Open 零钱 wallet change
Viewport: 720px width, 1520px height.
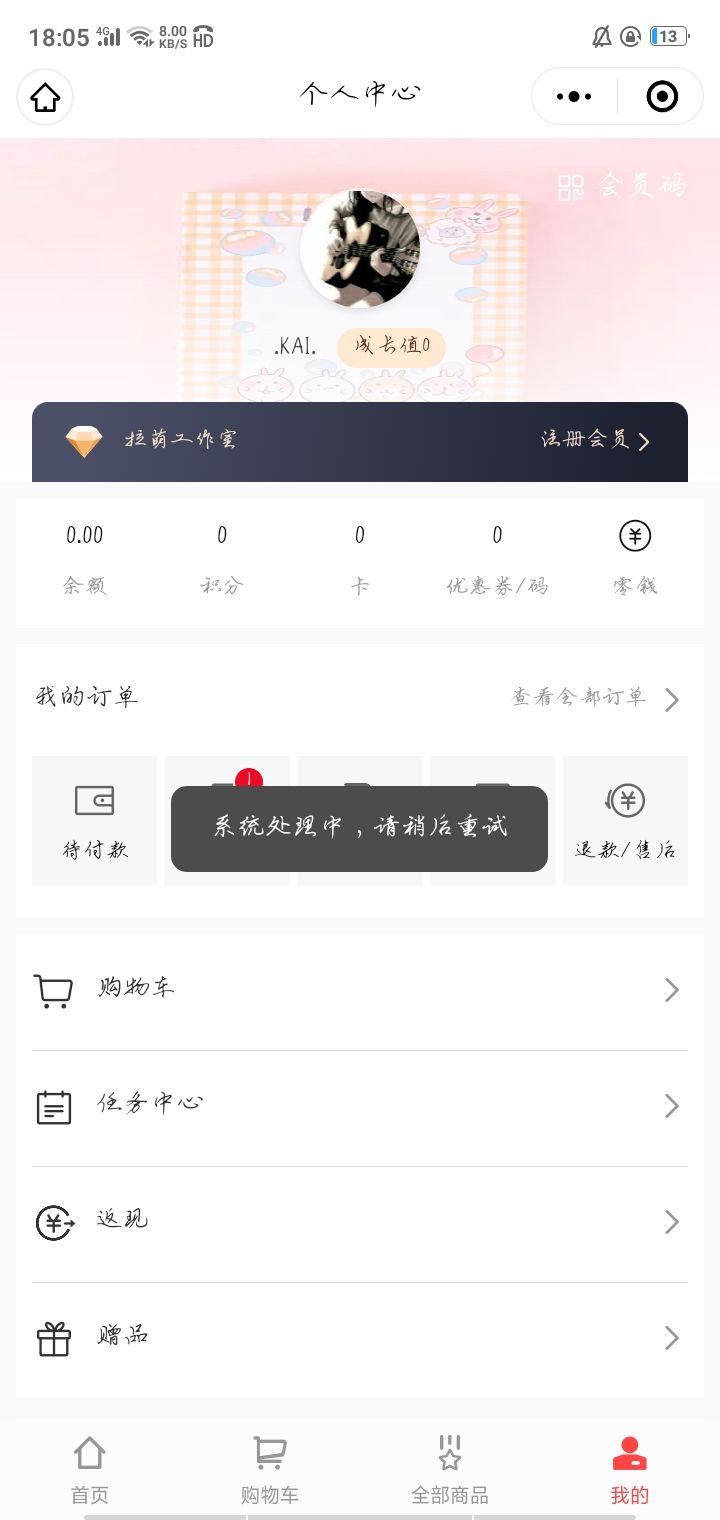pyautogui.click(x=634, y=558)
